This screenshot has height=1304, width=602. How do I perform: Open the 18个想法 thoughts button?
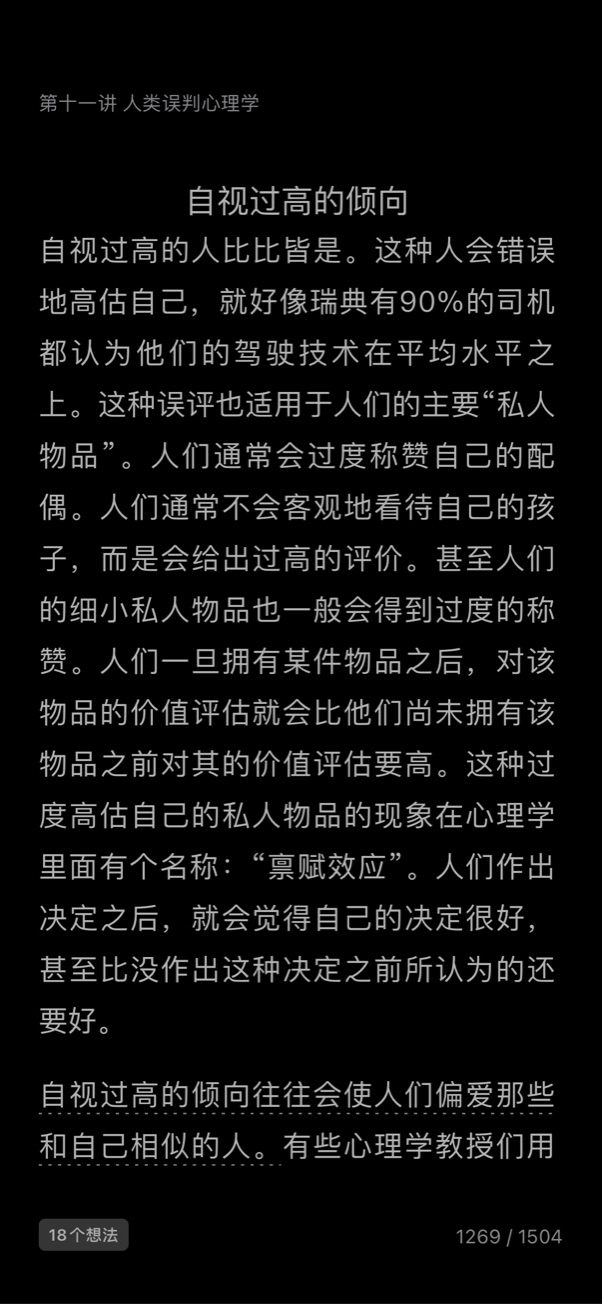tap(84, 1235)
